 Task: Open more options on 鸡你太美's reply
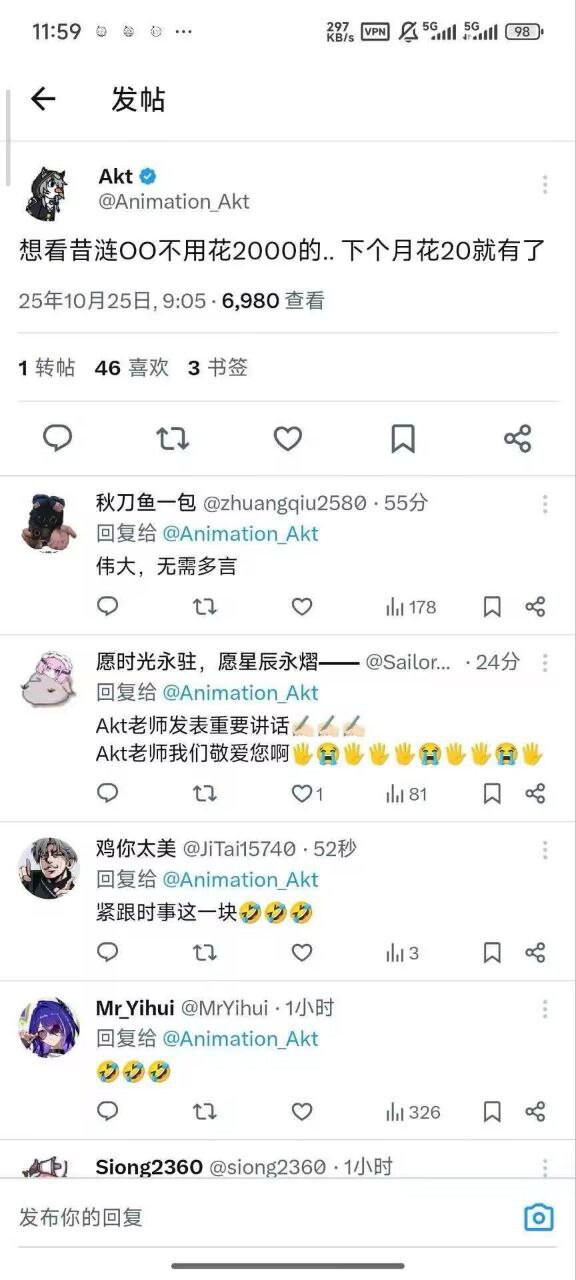pos(545,850)
